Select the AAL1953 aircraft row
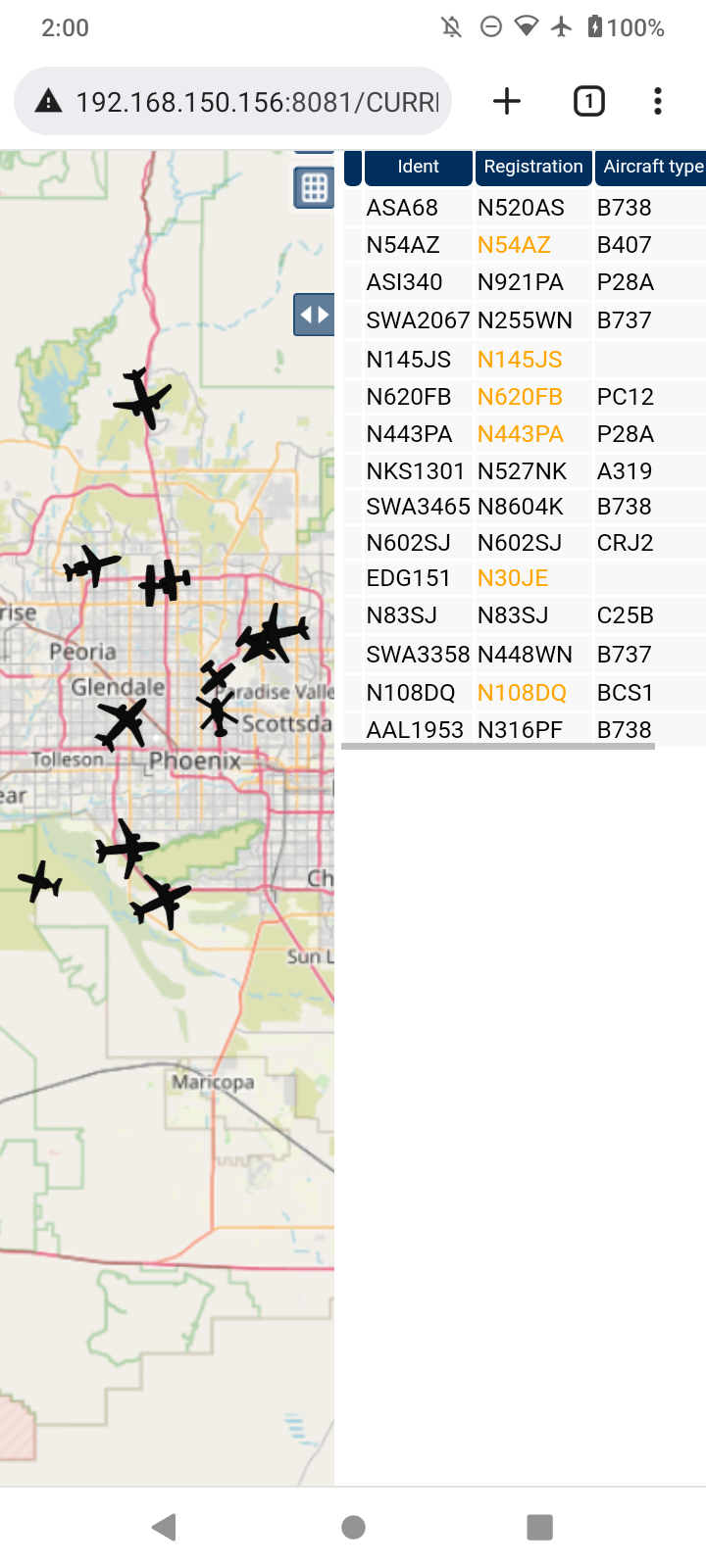706x1568 pixels. (x=525, y=730)
